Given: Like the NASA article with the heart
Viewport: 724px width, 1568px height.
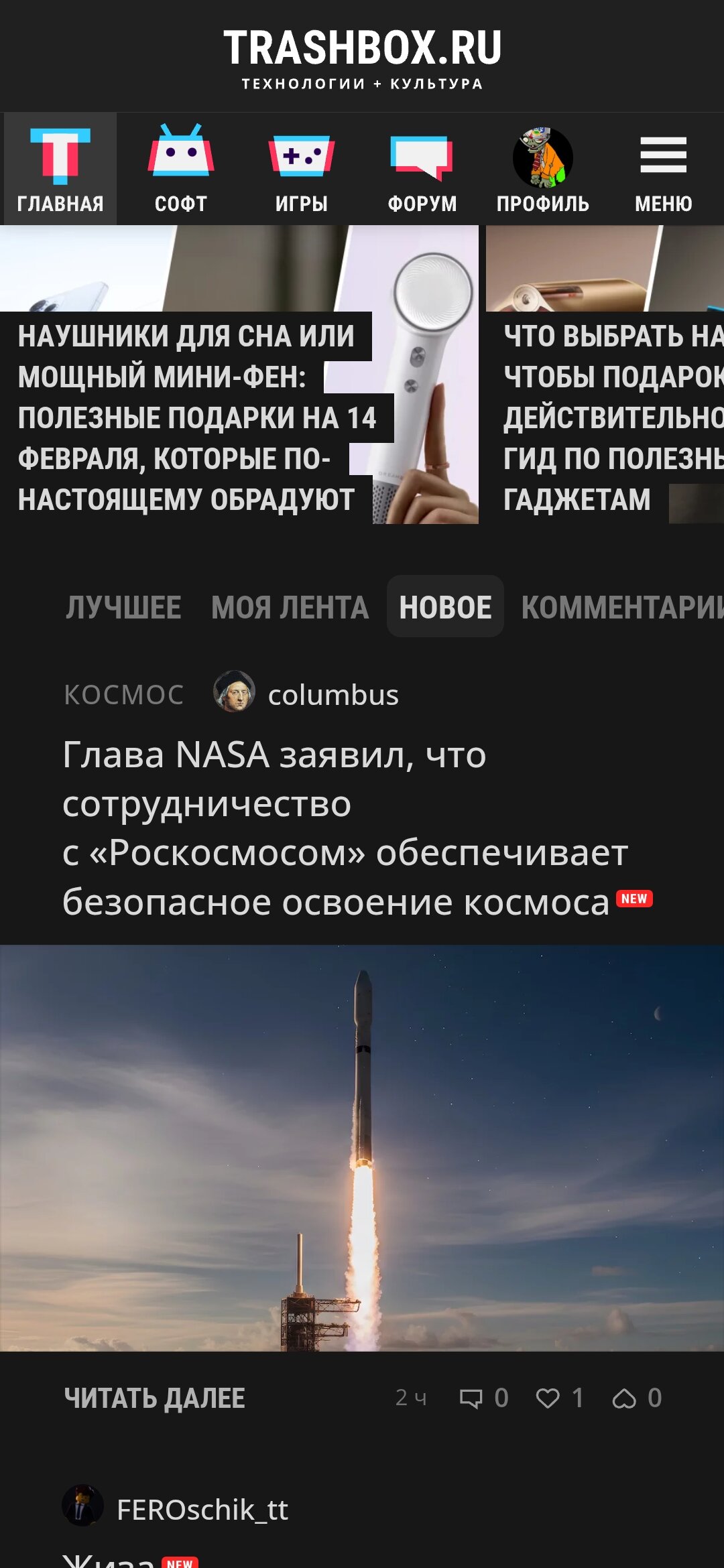Looking at the screenshot, I should point(548,1398).
